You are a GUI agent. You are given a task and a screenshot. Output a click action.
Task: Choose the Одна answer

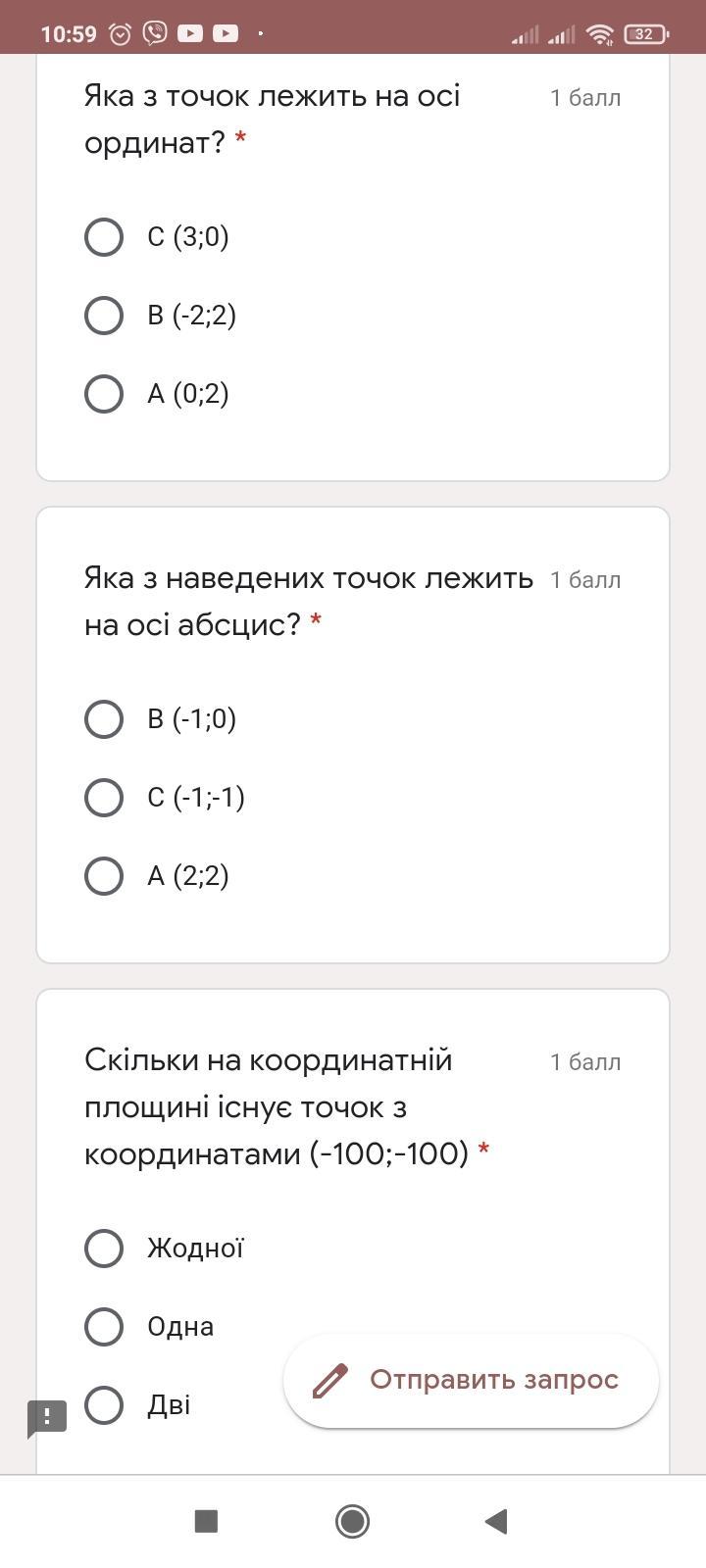pyautogui.click(x=104, y=1327)
